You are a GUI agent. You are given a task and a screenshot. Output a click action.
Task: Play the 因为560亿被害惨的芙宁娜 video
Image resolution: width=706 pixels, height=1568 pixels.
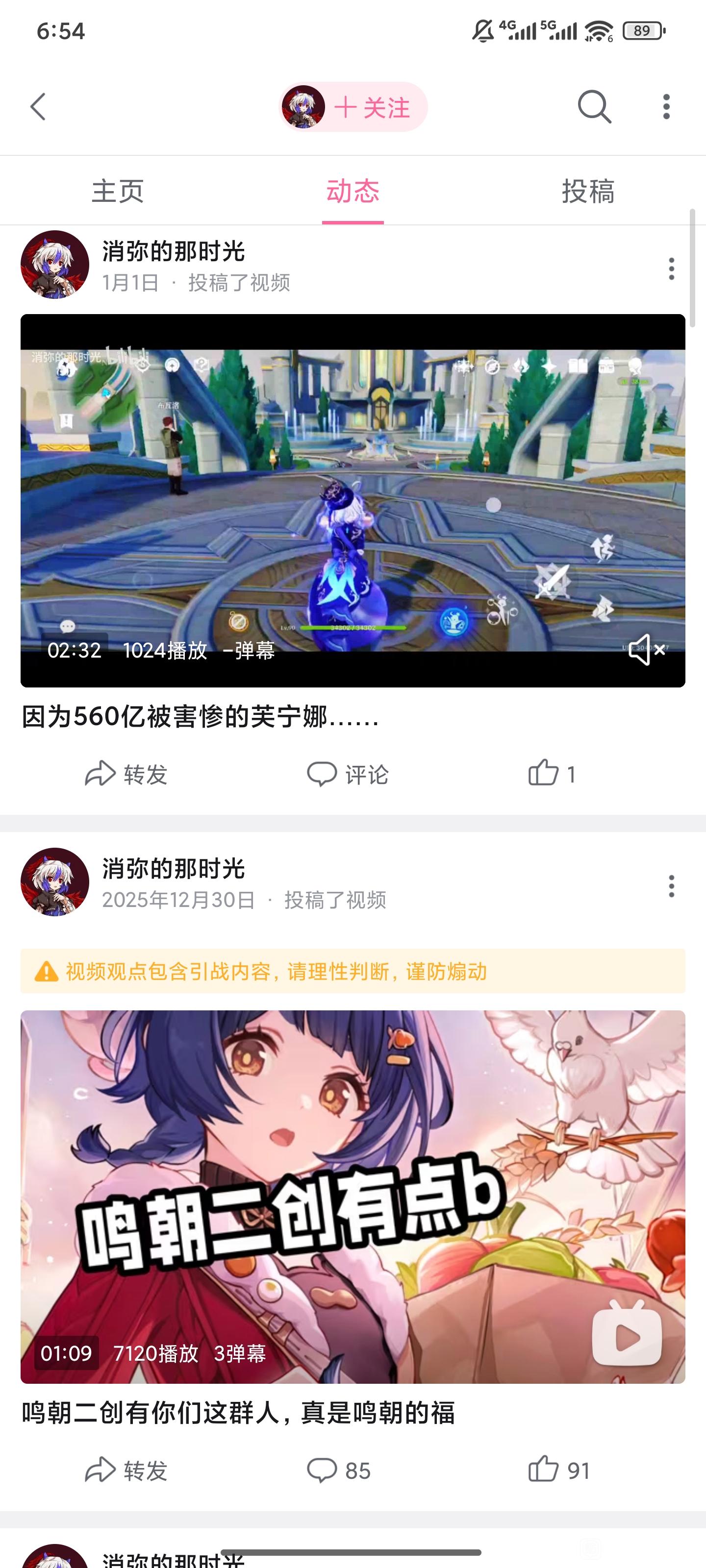(353, 501)
